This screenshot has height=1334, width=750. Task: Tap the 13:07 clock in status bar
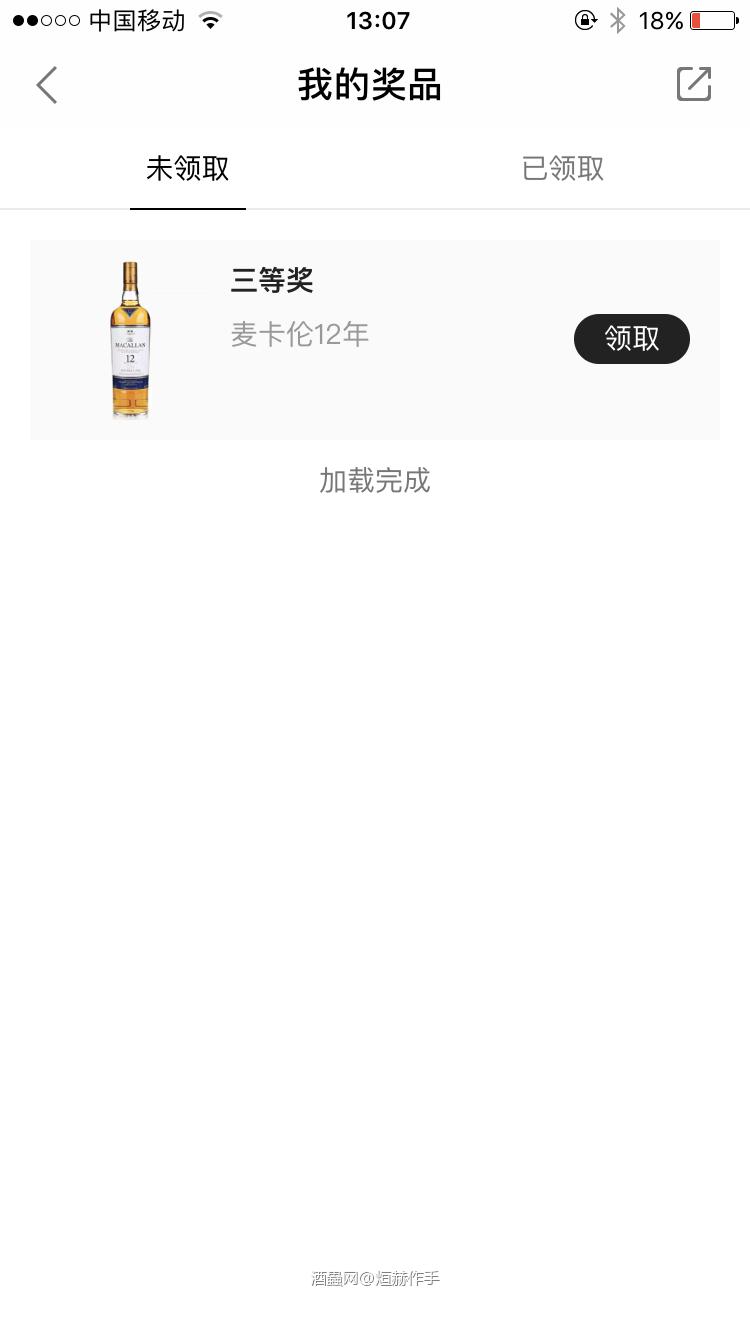pyautogui.click(x=377, y=20)
